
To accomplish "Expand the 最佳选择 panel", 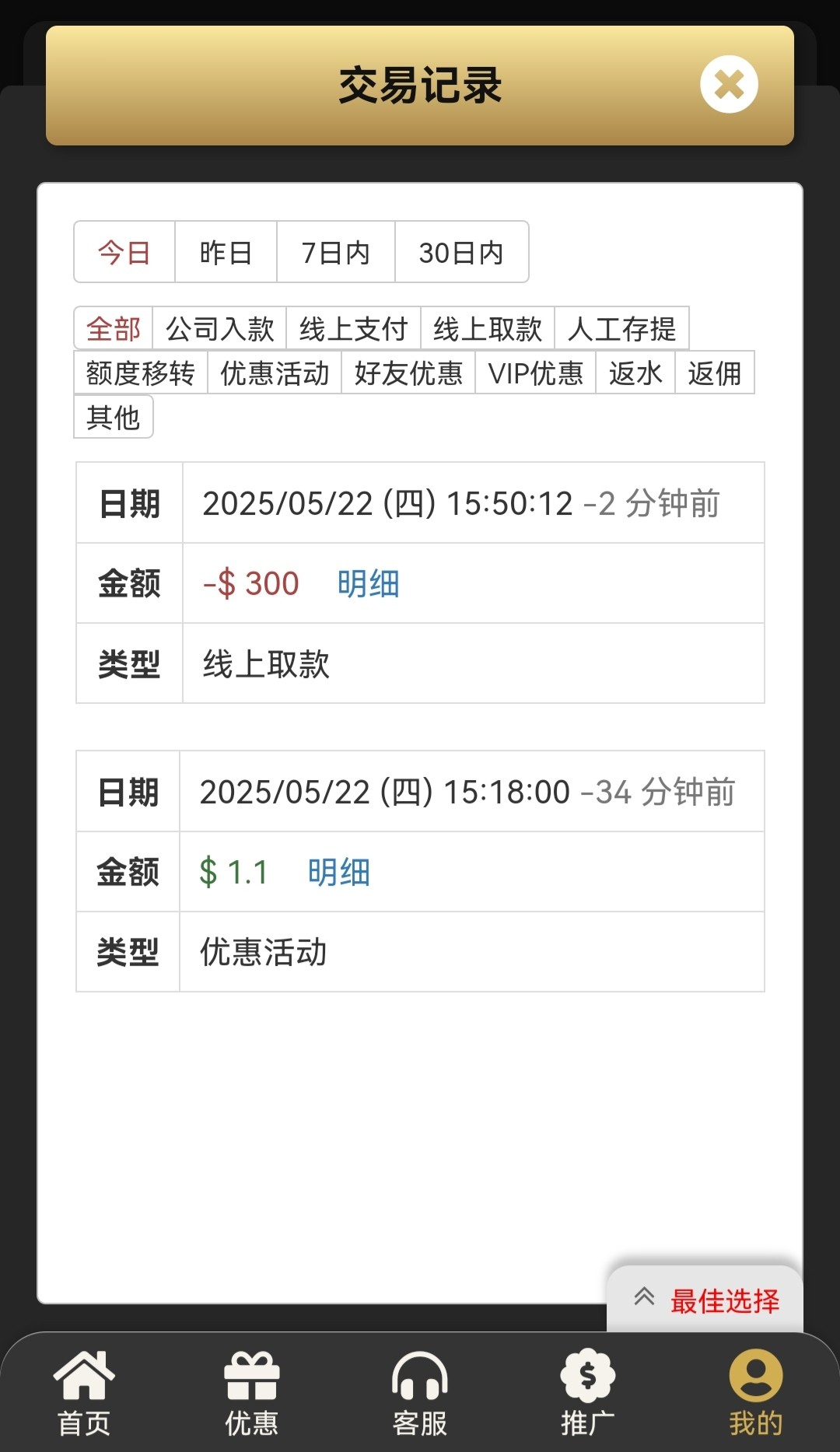I will tap(705, 1300).
